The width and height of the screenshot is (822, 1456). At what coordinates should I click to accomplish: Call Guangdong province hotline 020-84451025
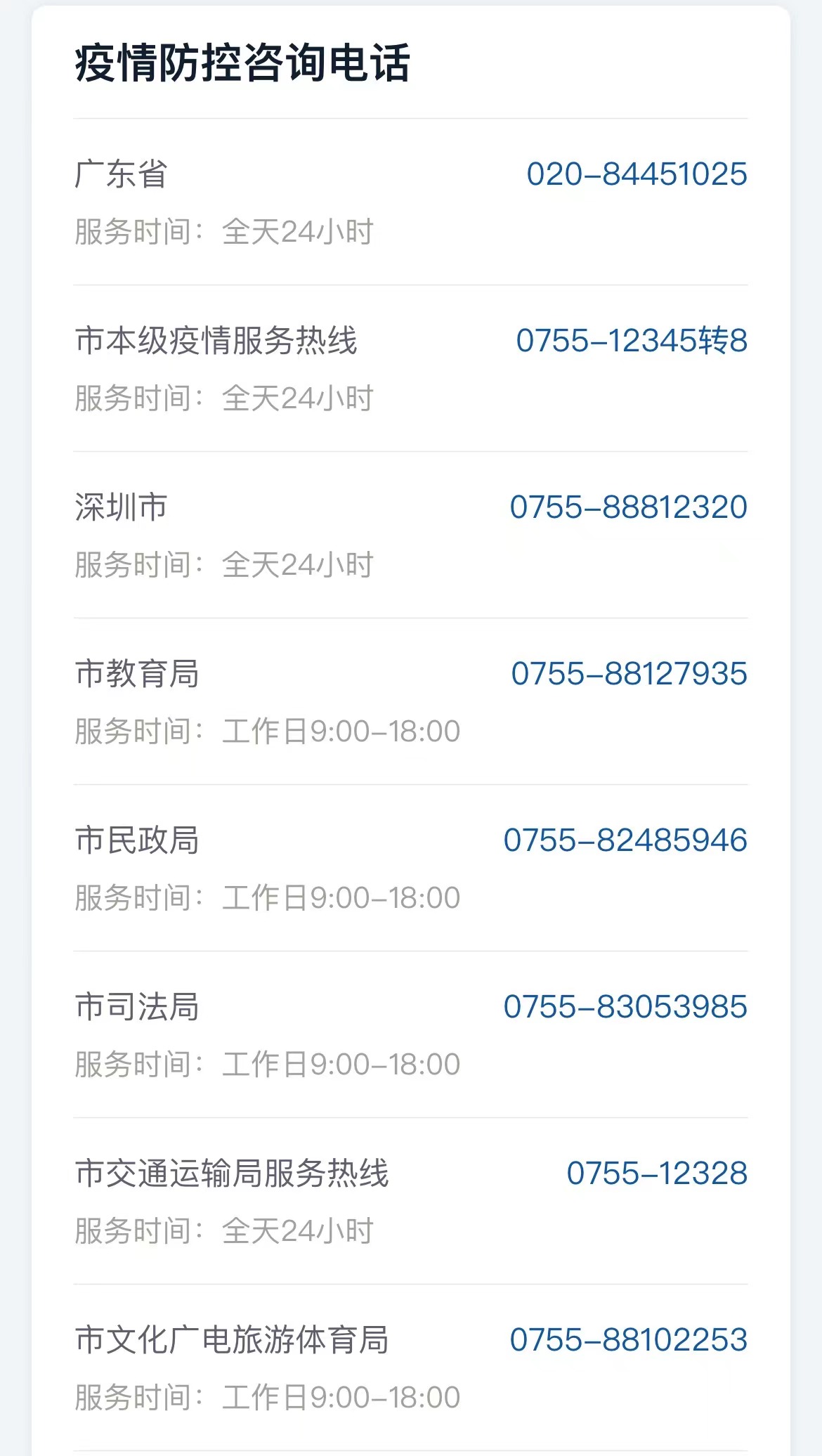637,174
